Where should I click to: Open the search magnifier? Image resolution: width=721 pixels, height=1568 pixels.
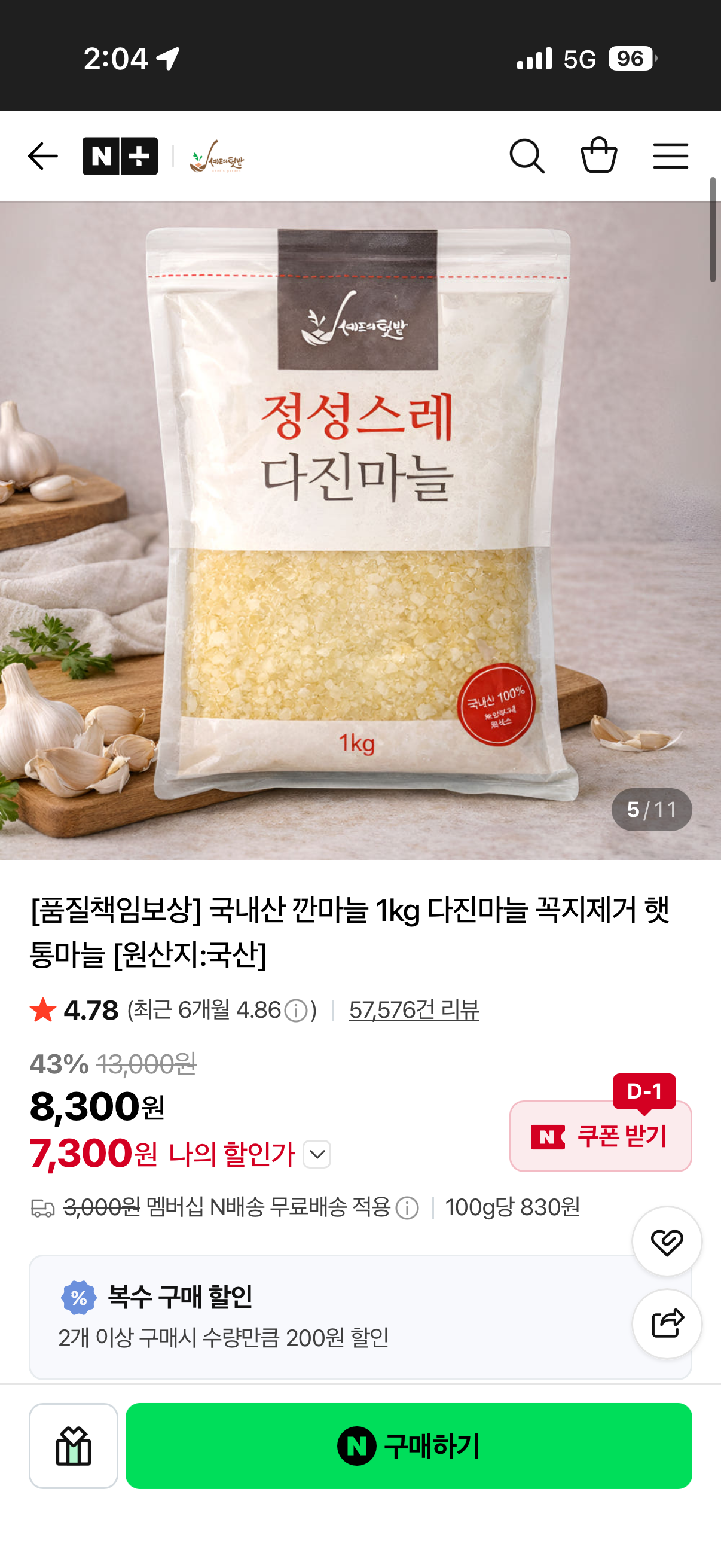point(527,157)
